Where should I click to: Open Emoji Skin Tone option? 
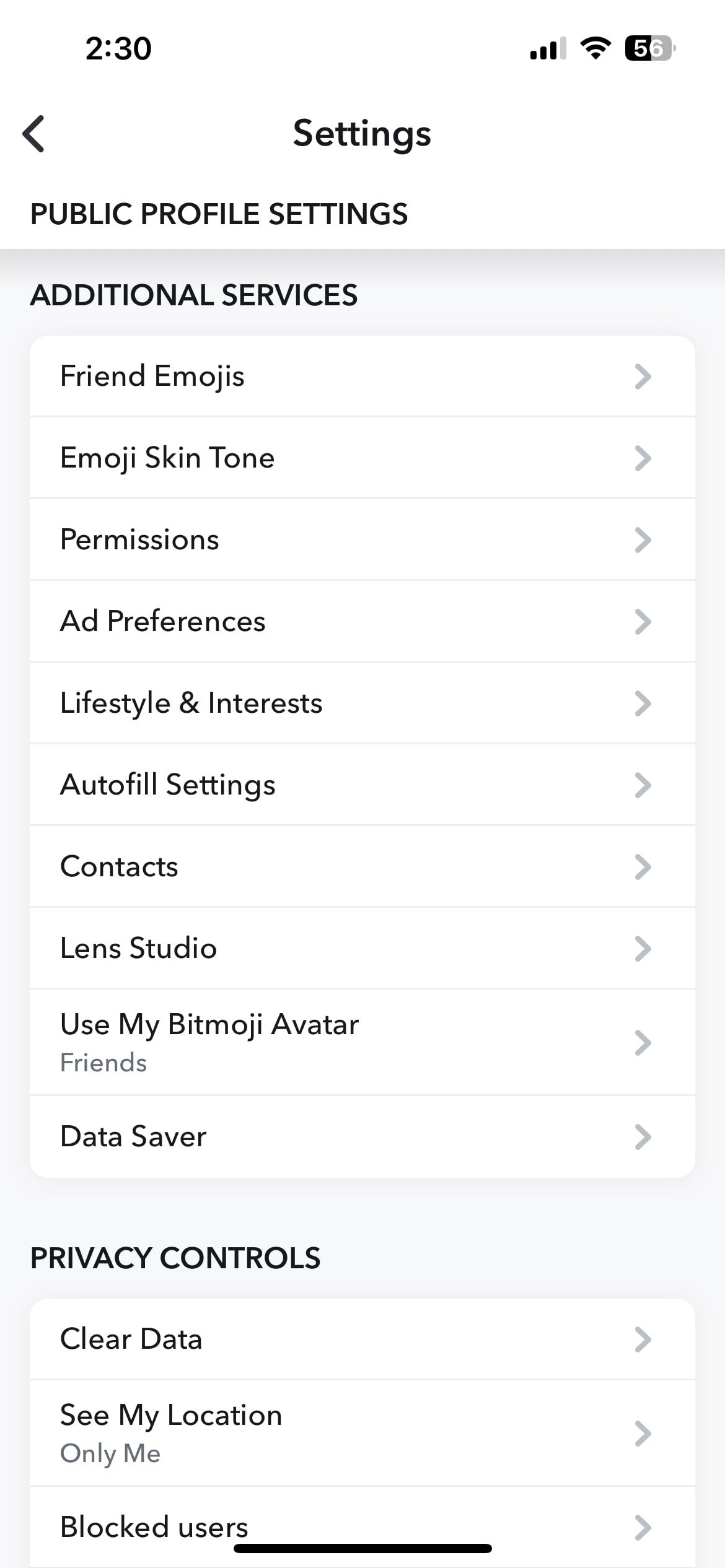pyautogui.click(x=362, y=458)
